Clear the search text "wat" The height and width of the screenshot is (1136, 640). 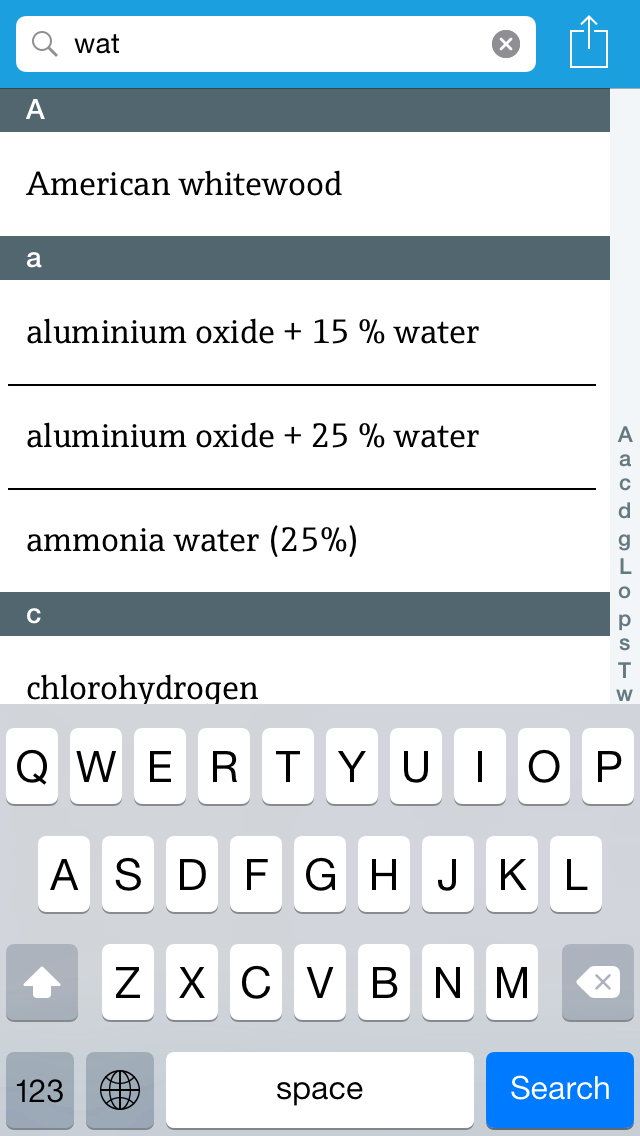click(x=506, y=44)
